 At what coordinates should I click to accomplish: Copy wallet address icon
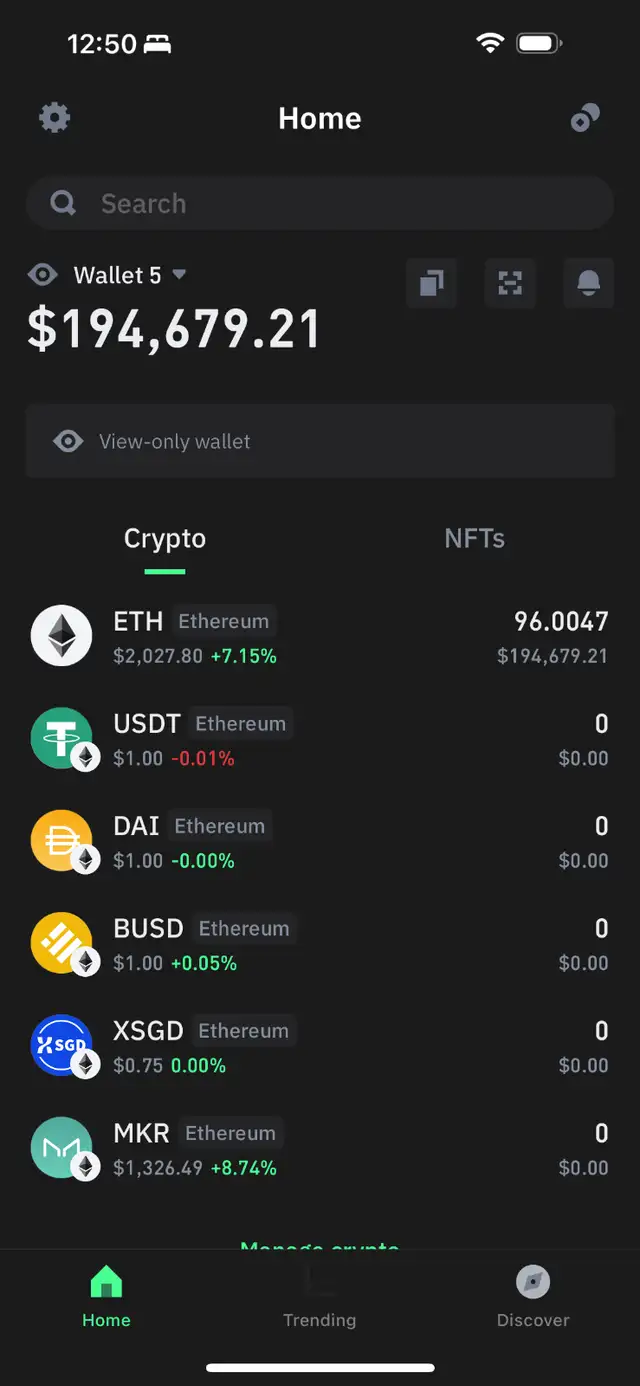click(432, 283)
